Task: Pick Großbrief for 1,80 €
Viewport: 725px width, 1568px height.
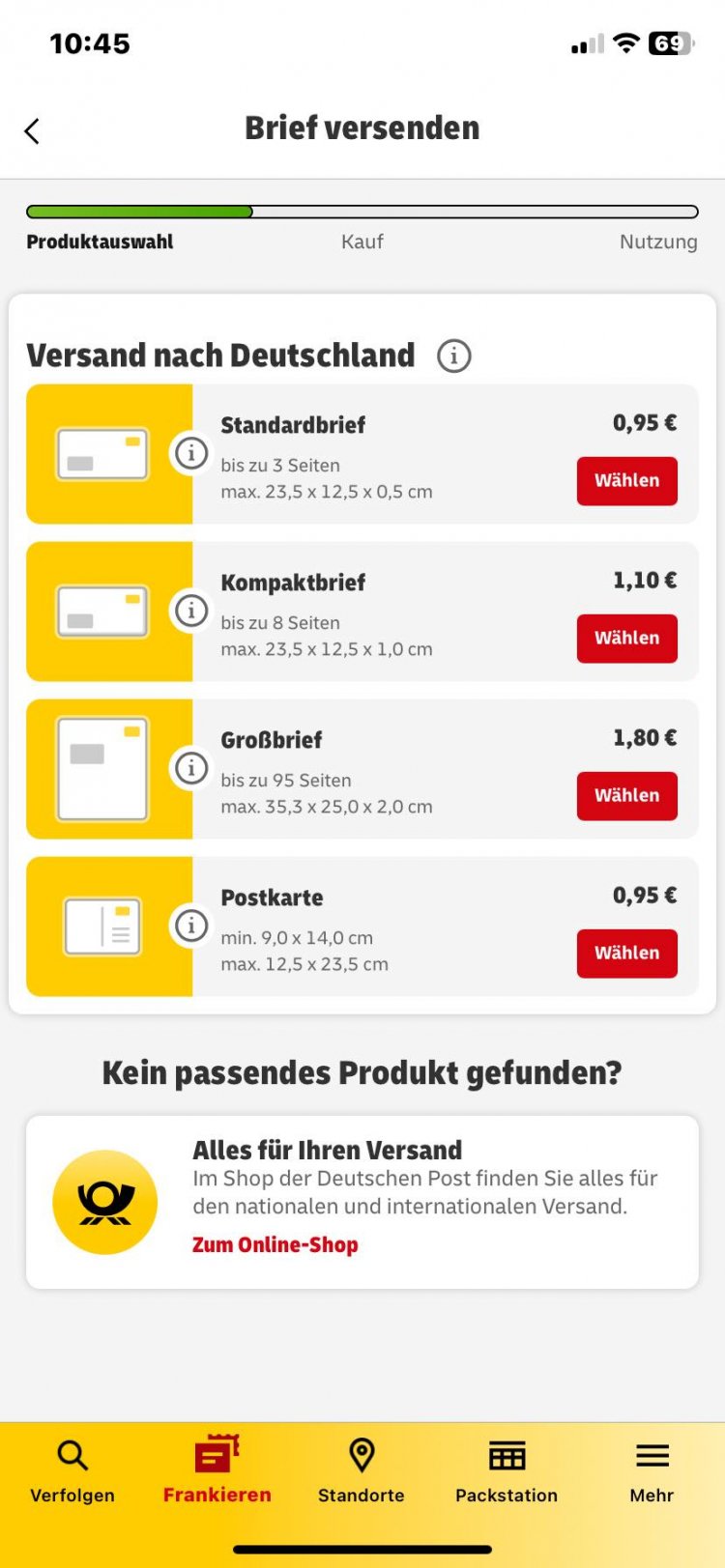Action: [626, 796]
